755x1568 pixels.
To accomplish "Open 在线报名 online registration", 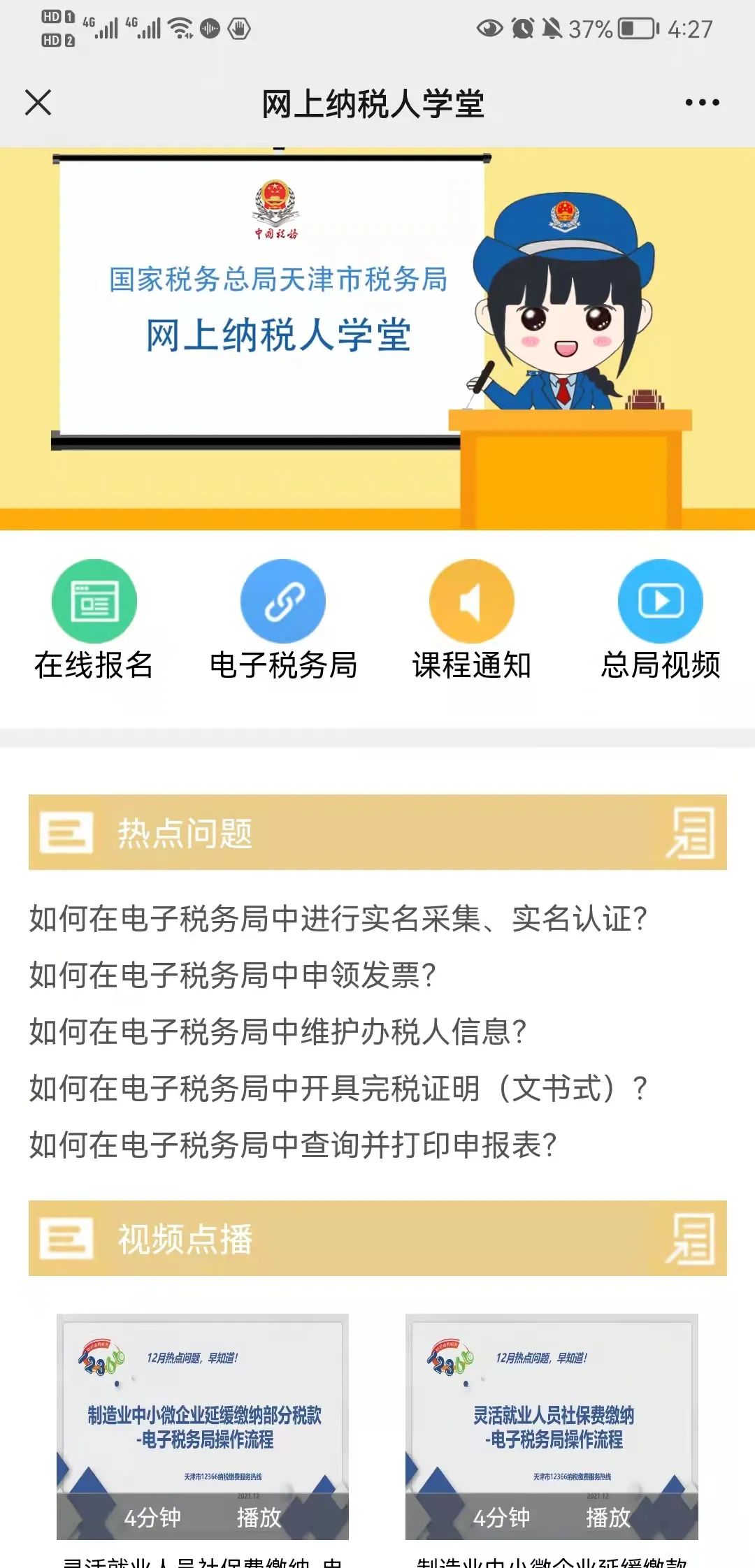I will (x=94, y=620).
